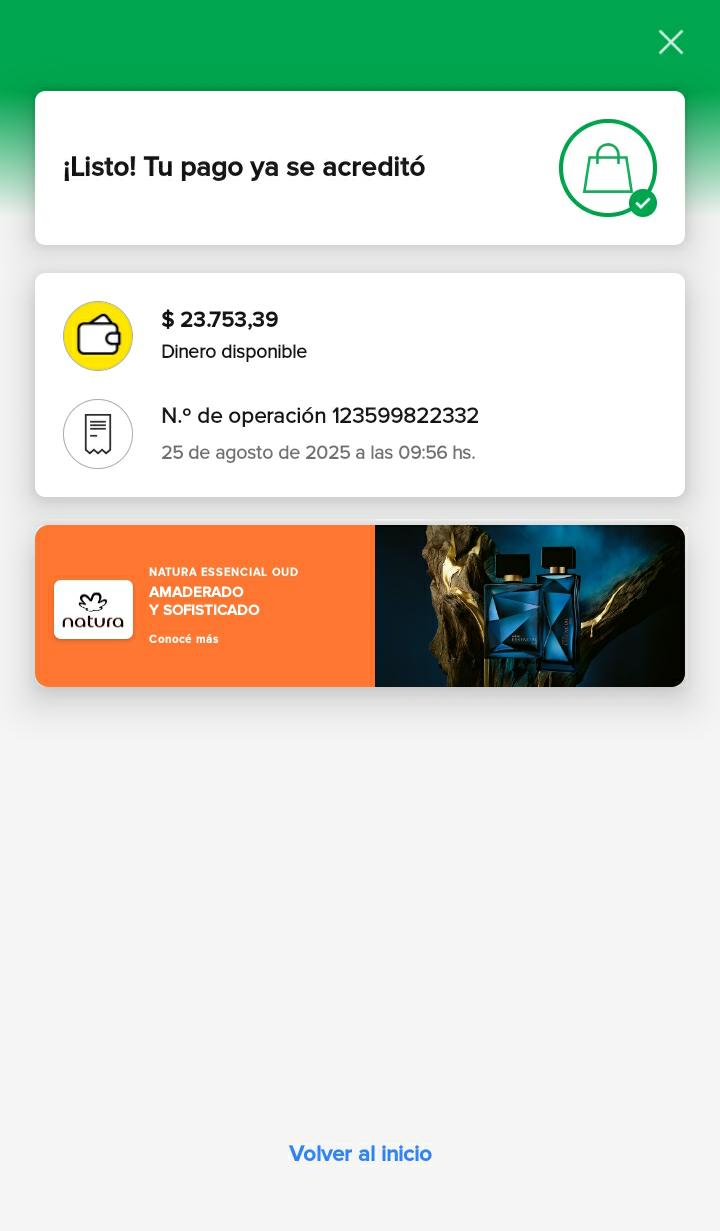This screenshot has width=720, height=1231.
Task: Close the payment confirmation screen
Action: coord(670,42)
